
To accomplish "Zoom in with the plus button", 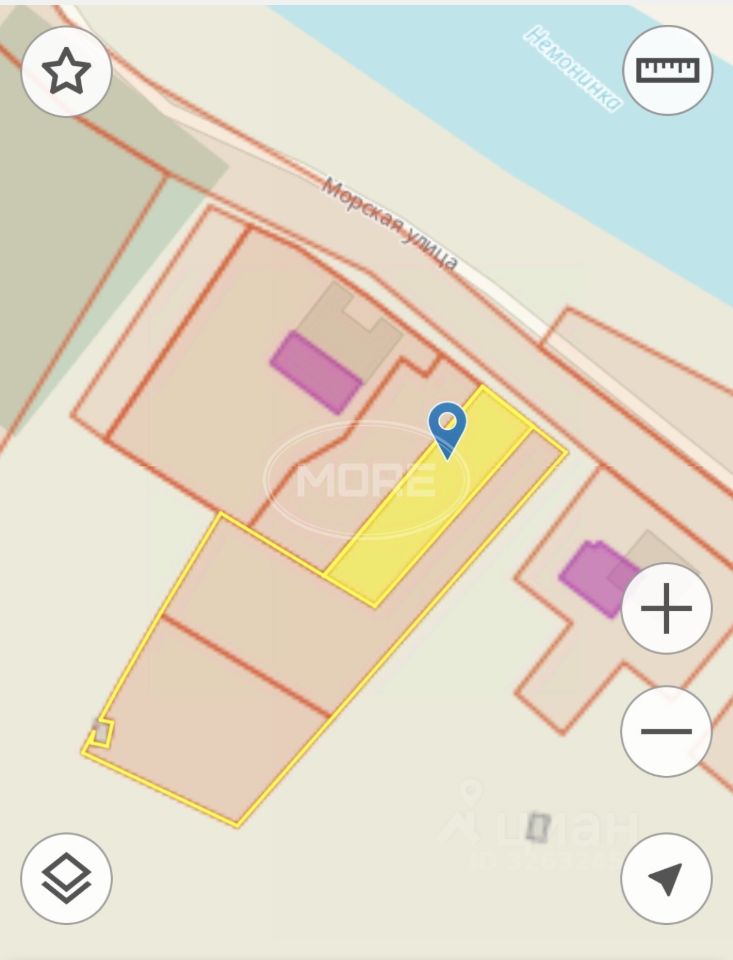I will [x=666, y=608].
